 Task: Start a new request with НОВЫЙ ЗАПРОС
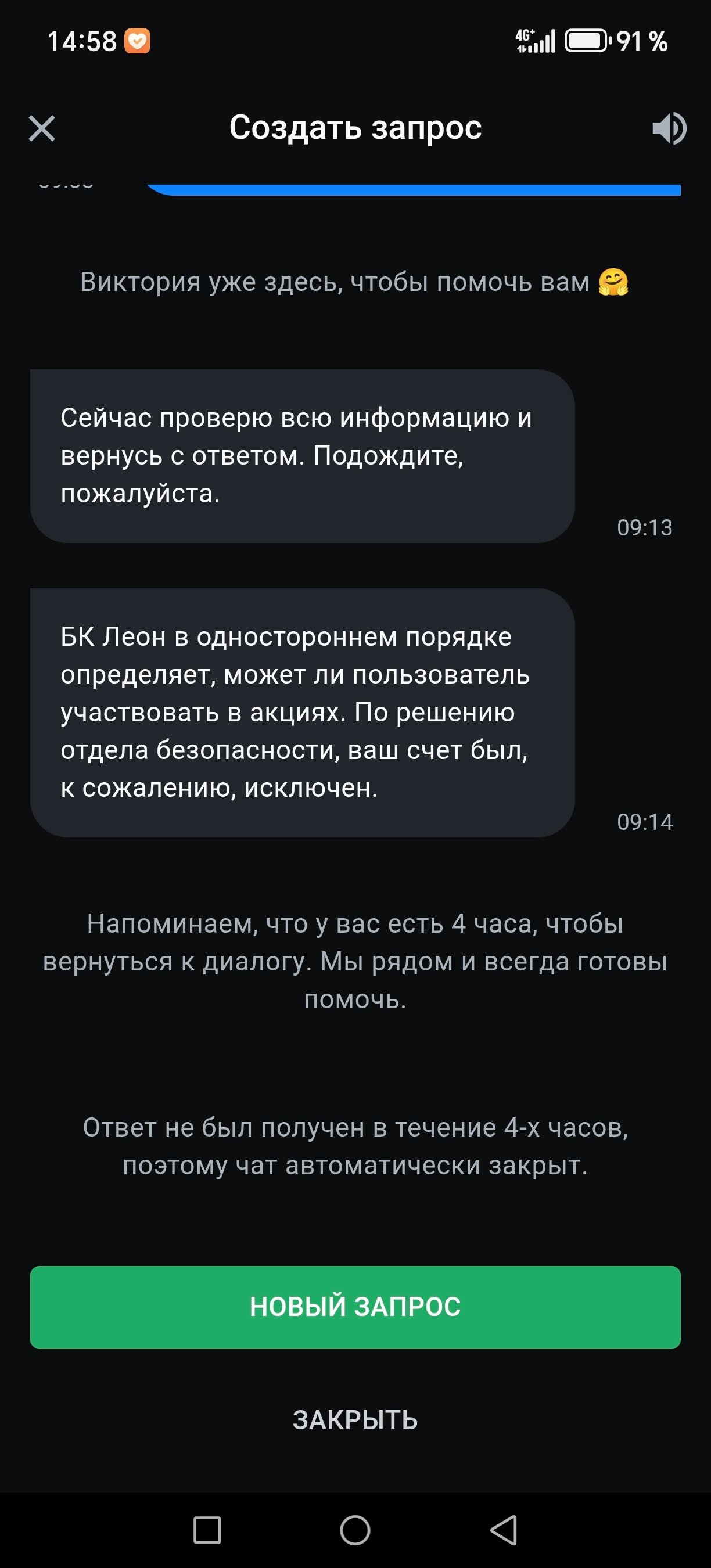[x=355, y=1307]
